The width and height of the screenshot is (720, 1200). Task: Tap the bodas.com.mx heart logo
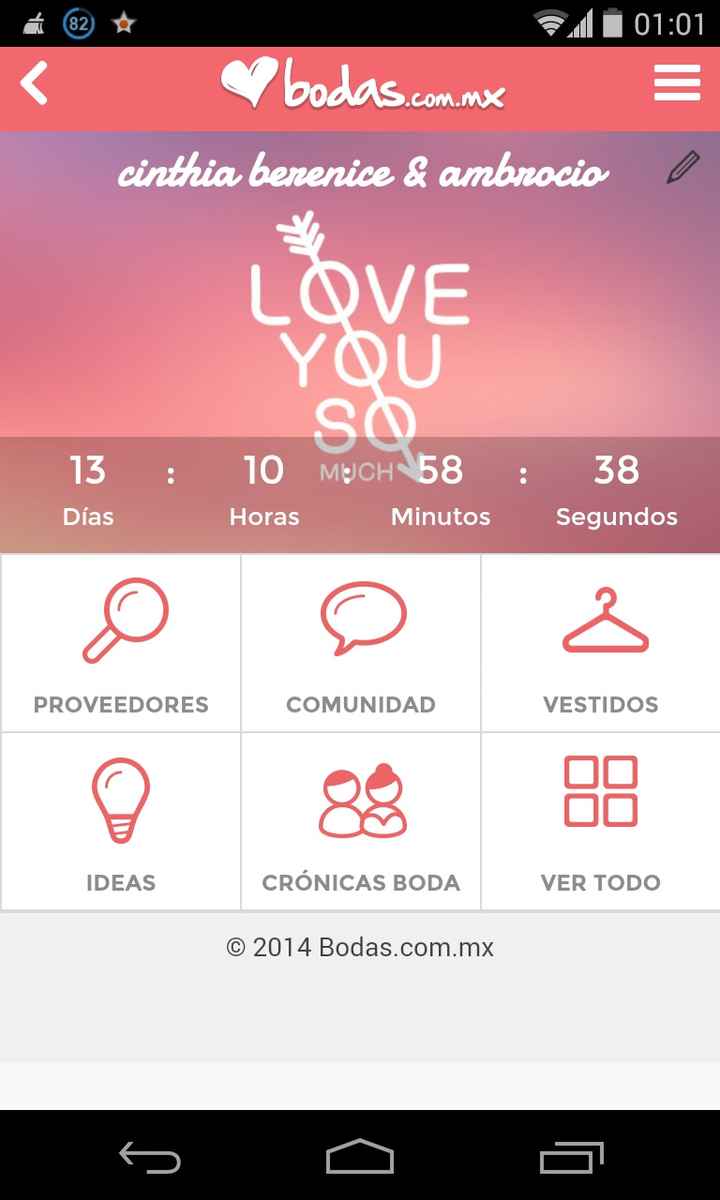[x=360, y=86]
